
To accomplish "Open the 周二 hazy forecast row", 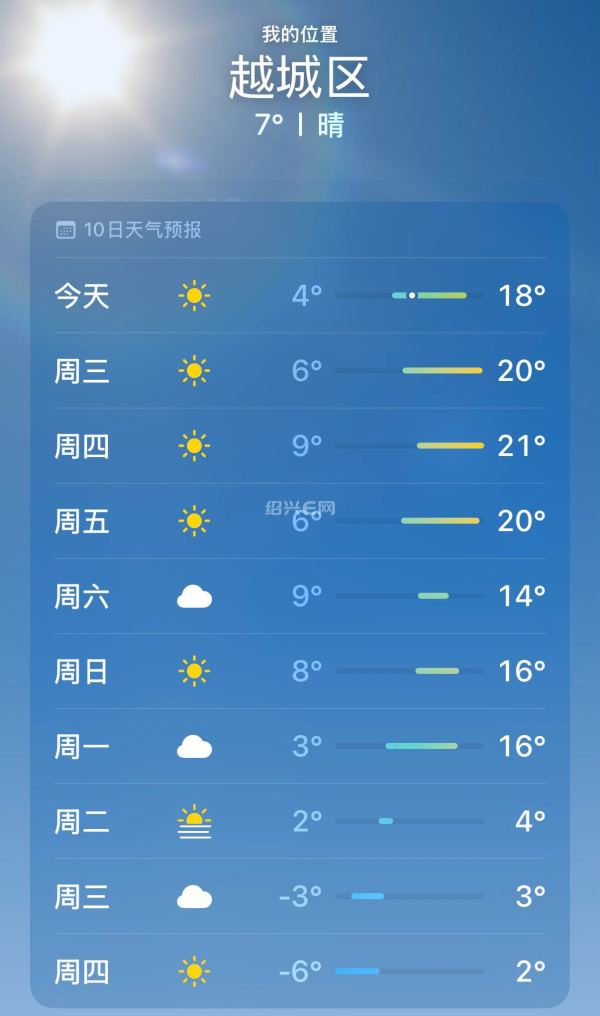I will pos(300,822).
